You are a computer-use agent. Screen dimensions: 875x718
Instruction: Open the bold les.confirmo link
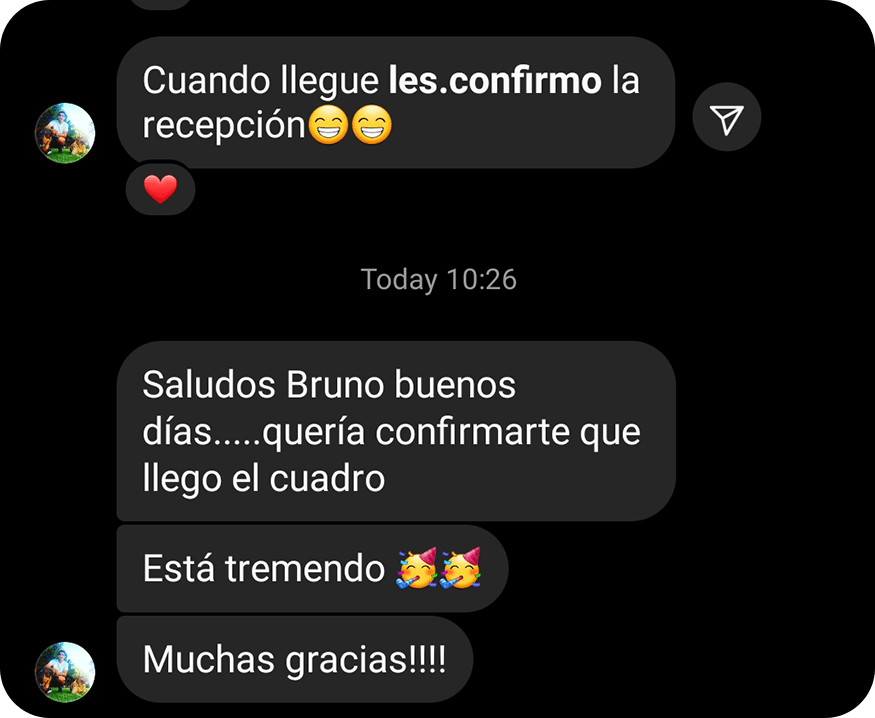[x=495, y=82]
